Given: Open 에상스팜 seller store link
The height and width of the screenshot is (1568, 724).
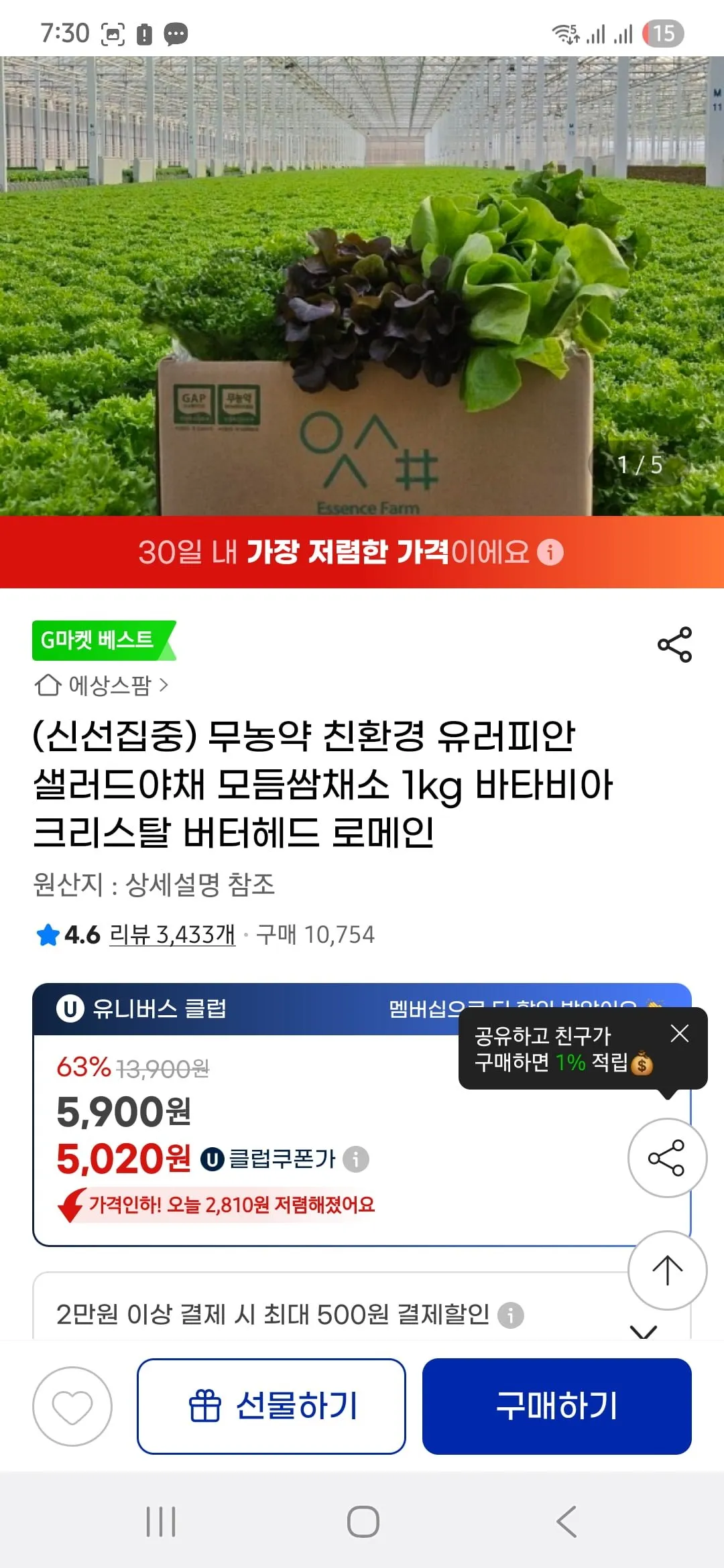Looking at the screenshot, I should 101,685.
